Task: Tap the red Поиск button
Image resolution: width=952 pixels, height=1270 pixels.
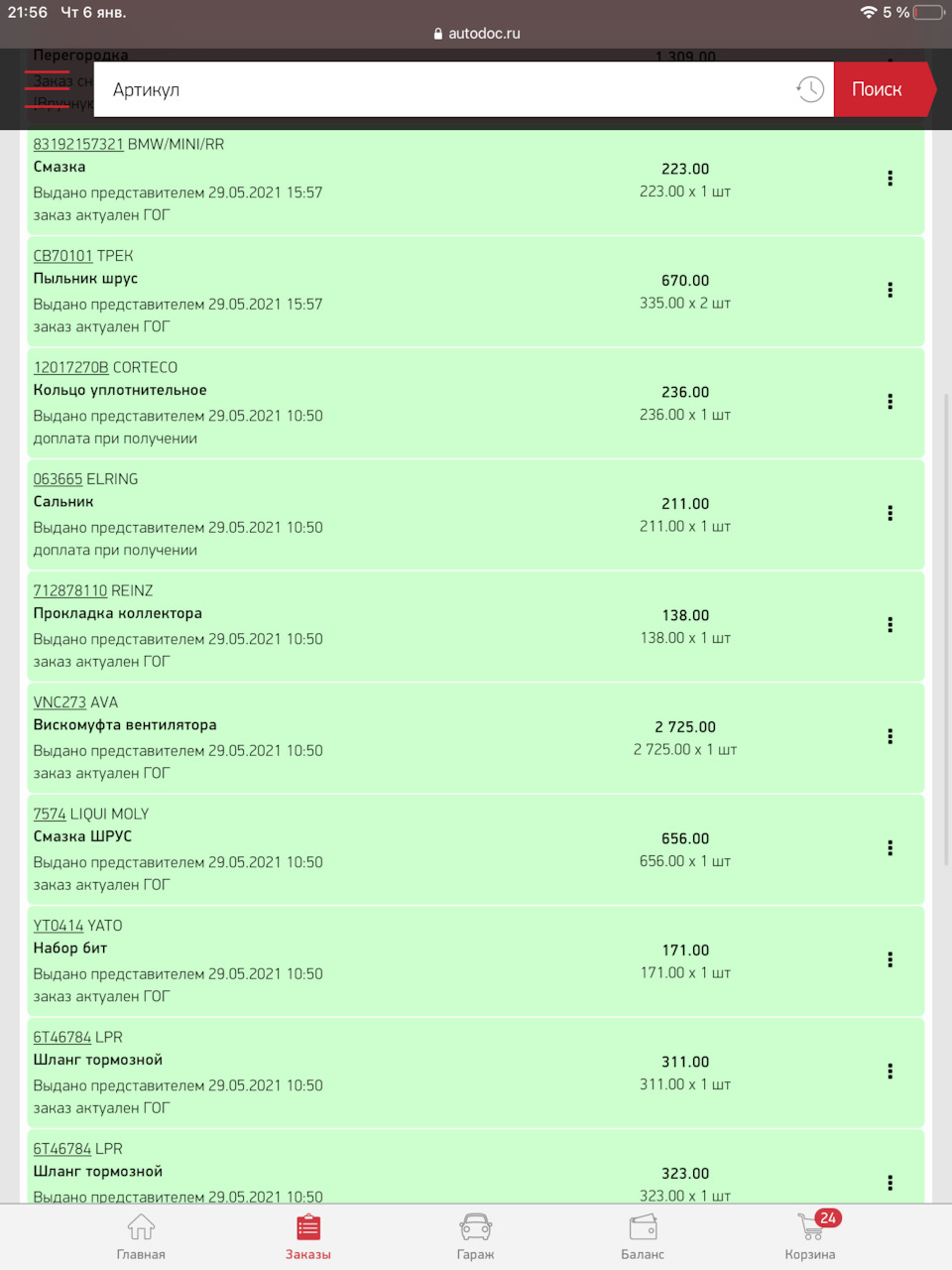Action: pyautogui.click(x=878, y=89)
